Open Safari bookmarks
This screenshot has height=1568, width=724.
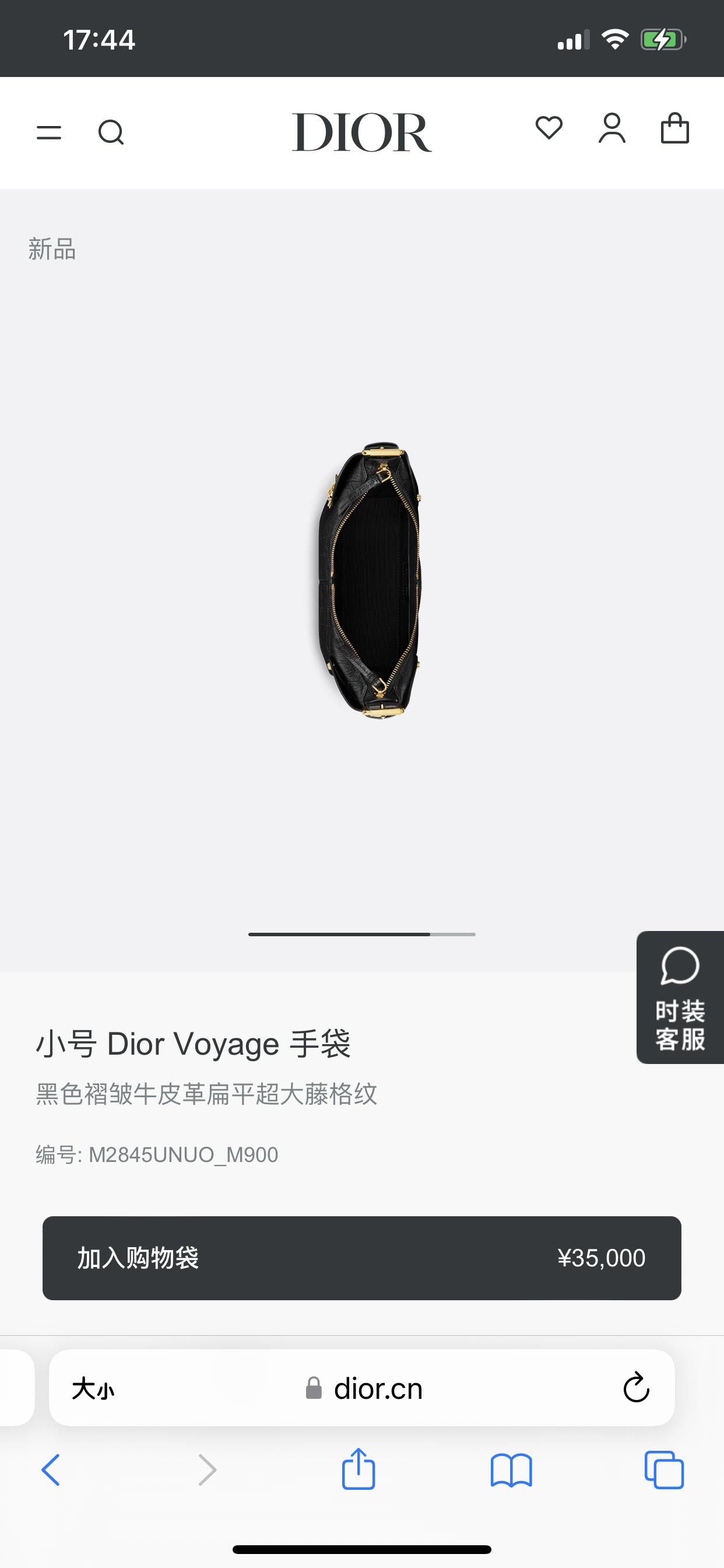pyautogui.click(x=511, y=1470)
